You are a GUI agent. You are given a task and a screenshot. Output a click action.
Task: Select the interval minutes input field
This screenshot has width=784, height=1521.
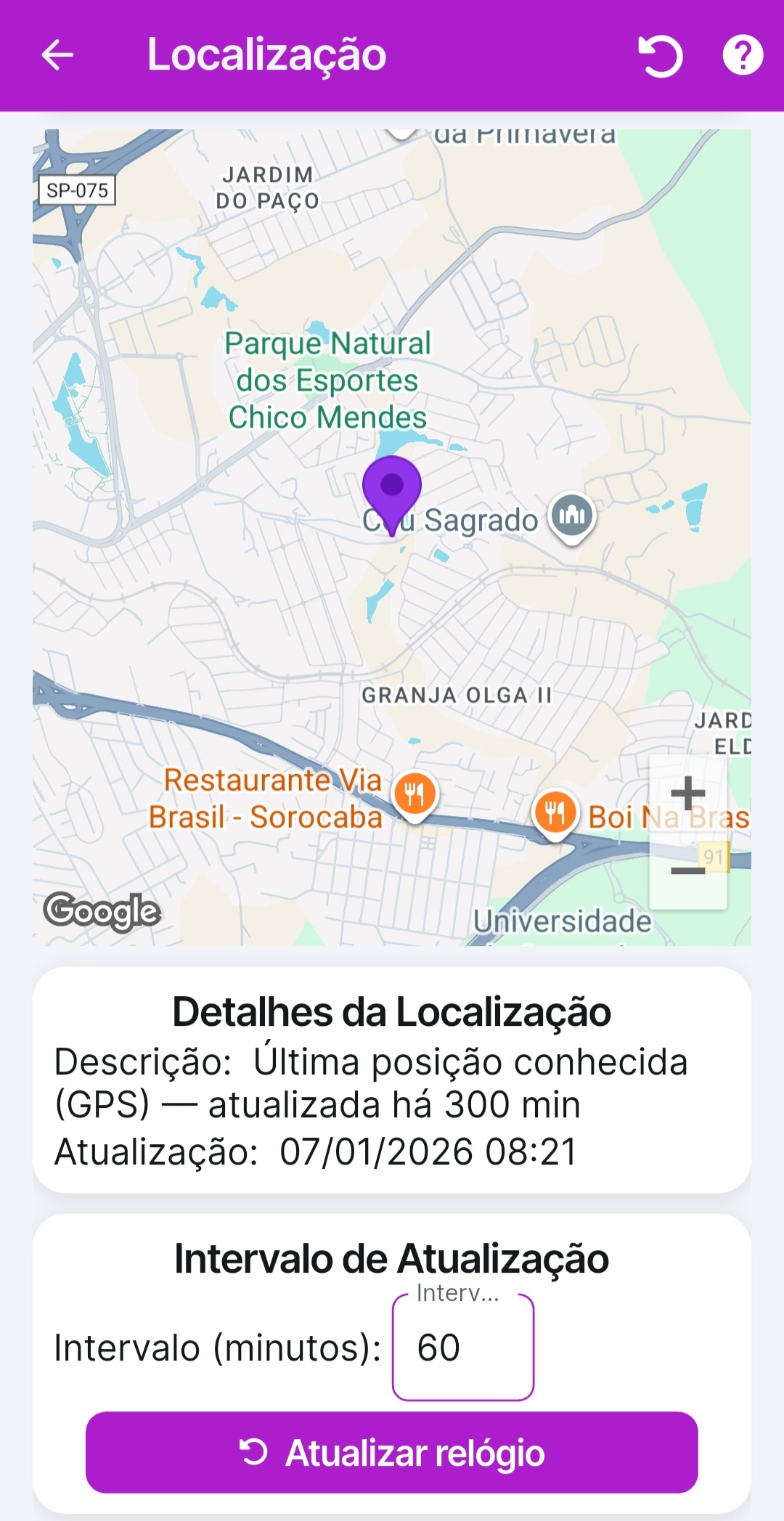tap(464, 1348)
